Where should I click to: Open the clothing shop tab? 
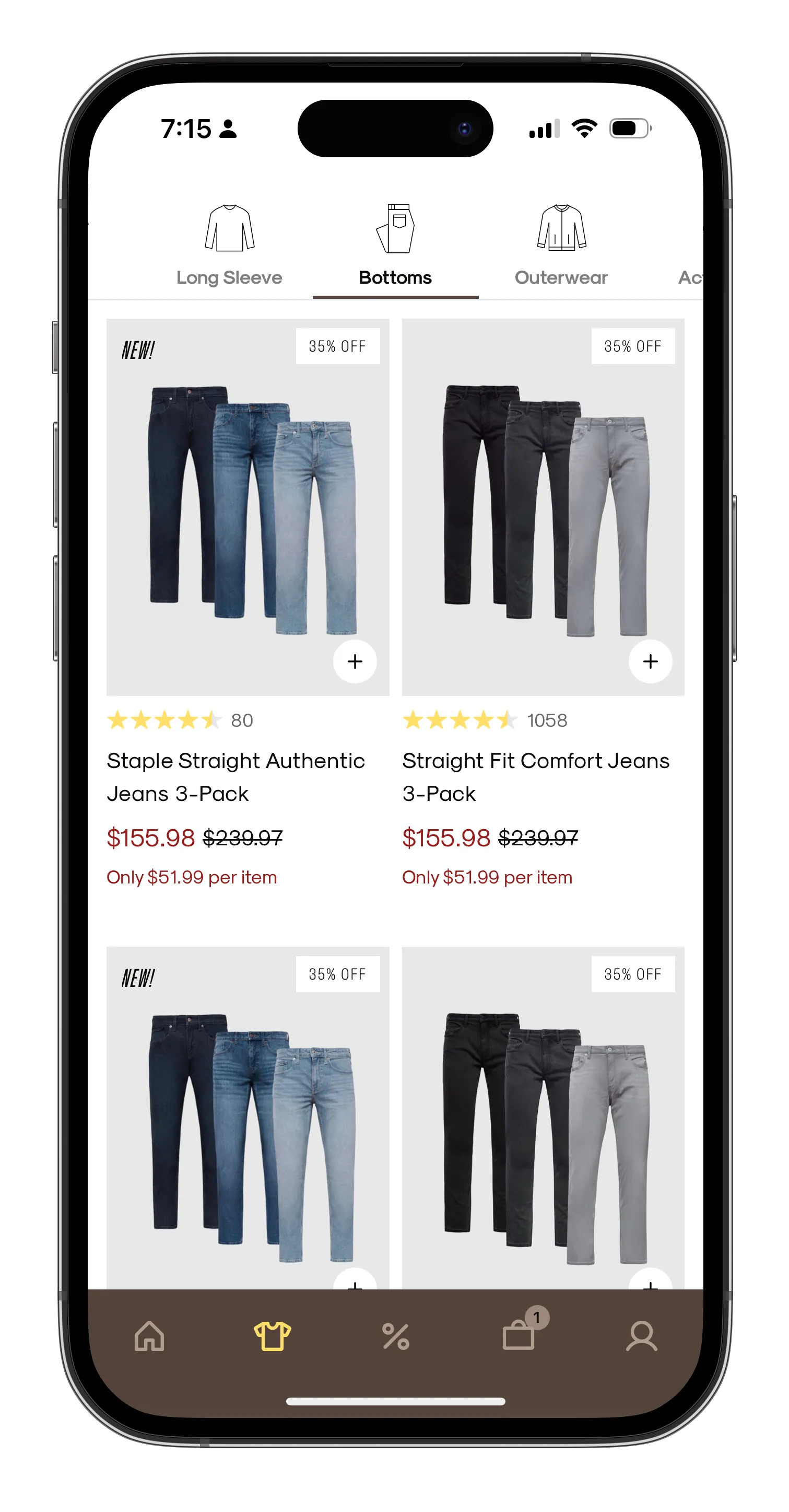(272, 1336)
